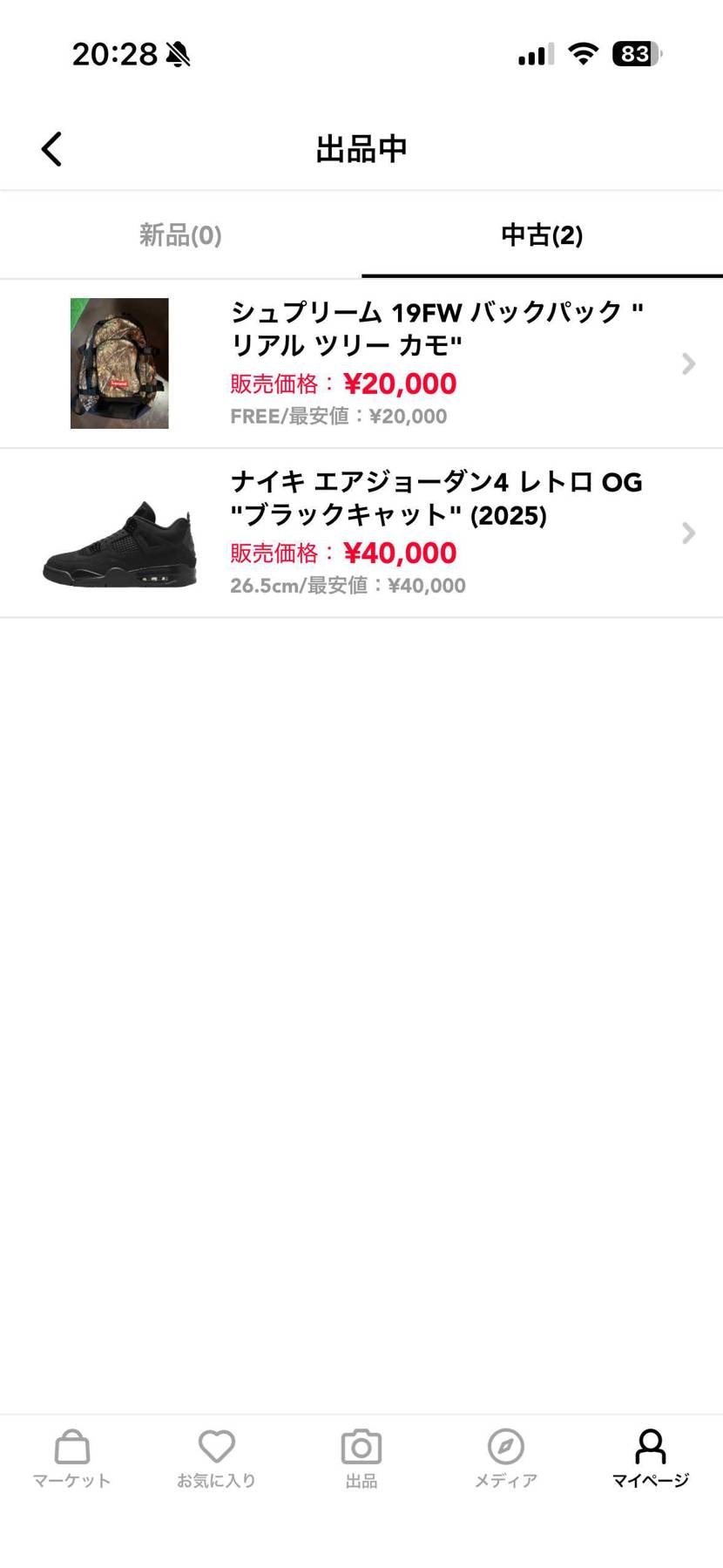Select the 中古(2) tab
This screenshot has height=1568, width=723.
click(x=541, y=235)
